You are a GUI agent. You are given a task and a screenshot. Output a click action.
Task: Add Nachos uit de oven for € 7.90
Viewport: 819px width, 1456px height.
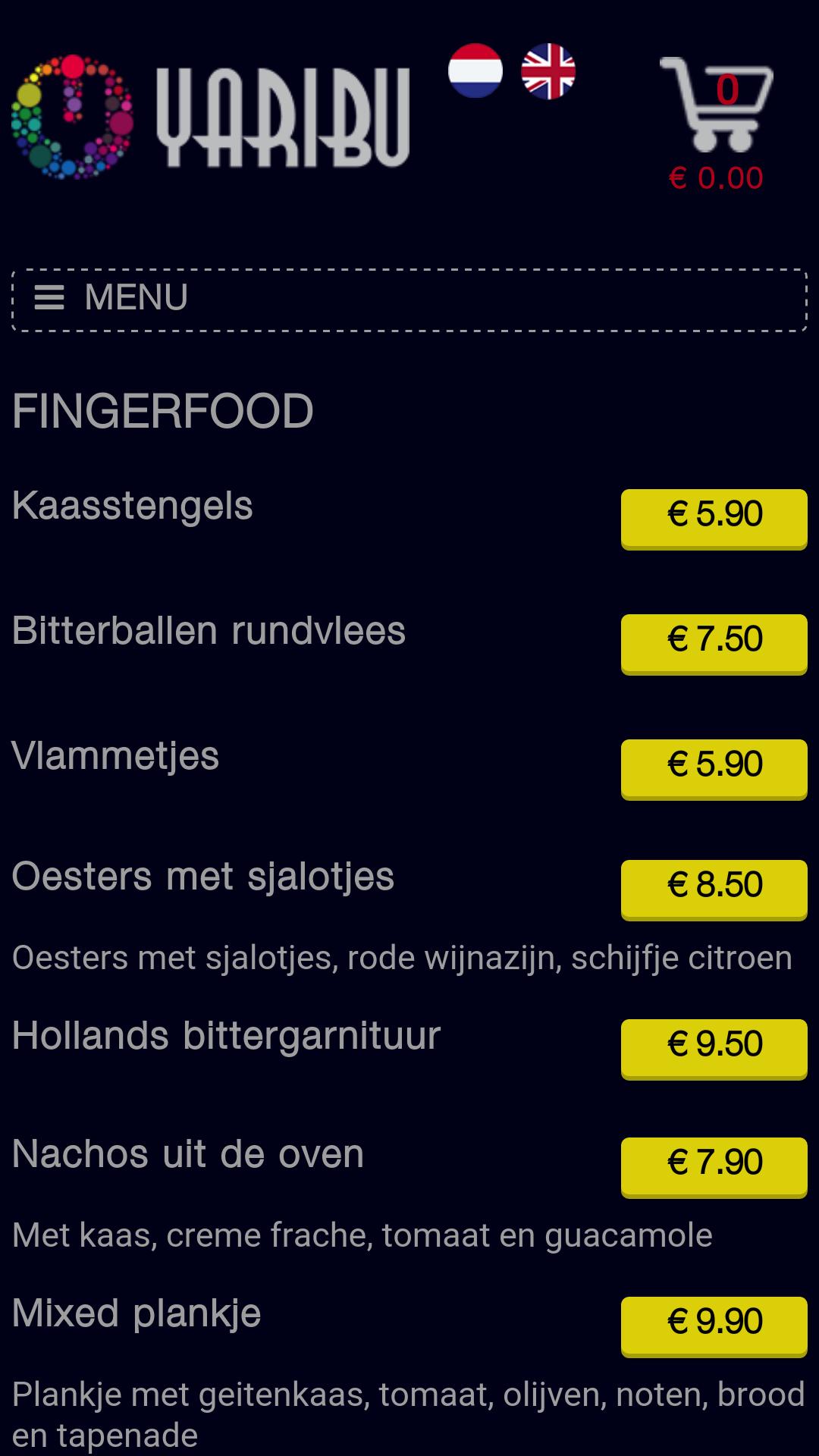(714, 1166)
